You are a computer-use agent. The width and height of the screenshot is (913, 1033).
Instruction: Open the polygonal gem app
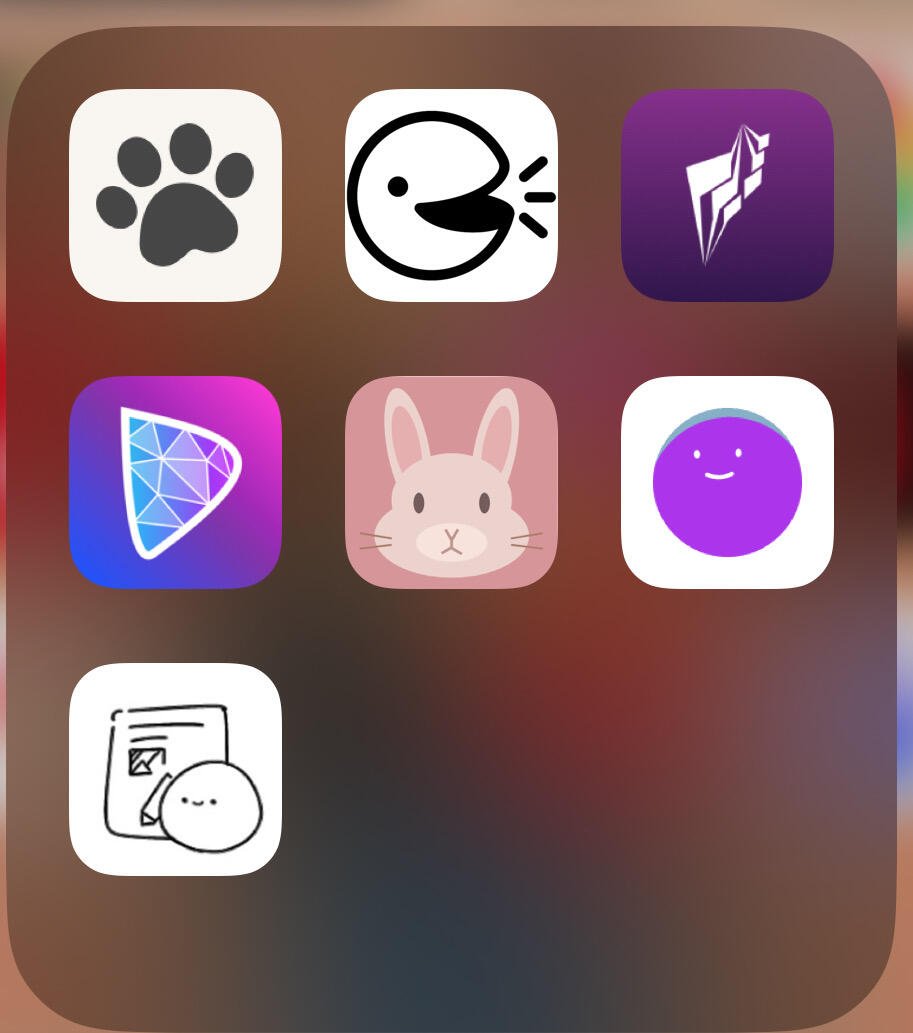tap(175, 482)
